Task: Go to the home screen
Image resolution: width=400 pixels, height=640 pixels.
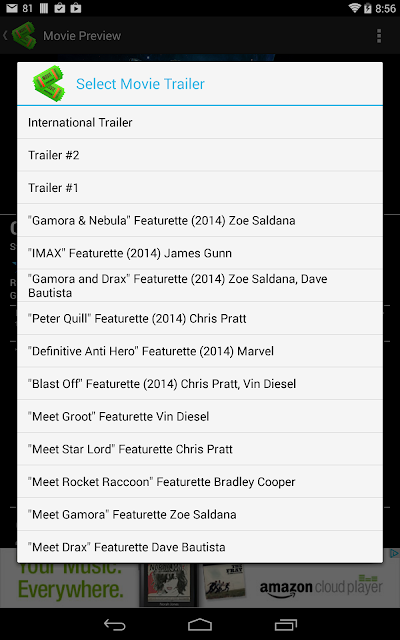Action: 200,624
